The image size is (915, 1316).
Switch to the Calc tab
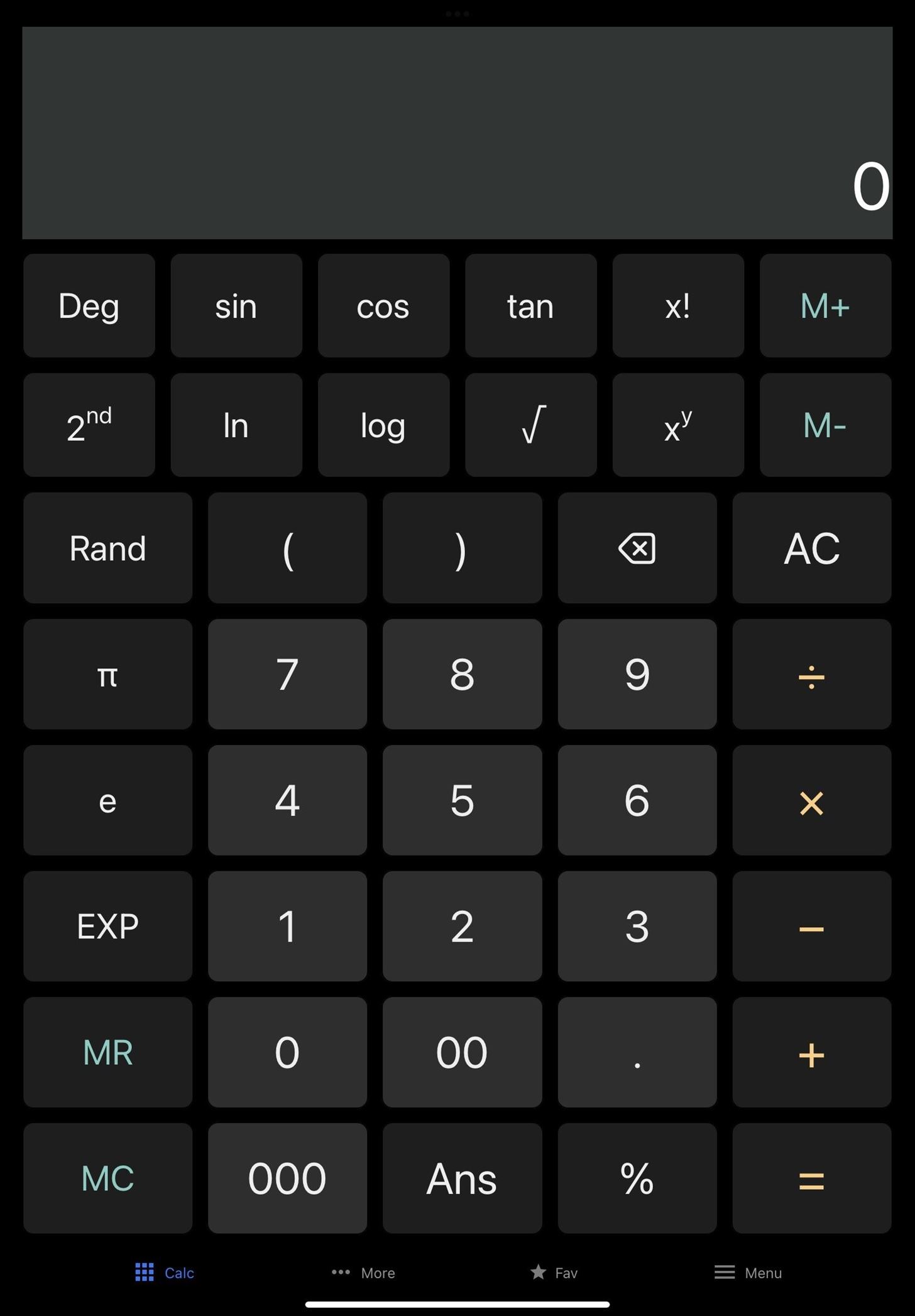coord(165,1272)
